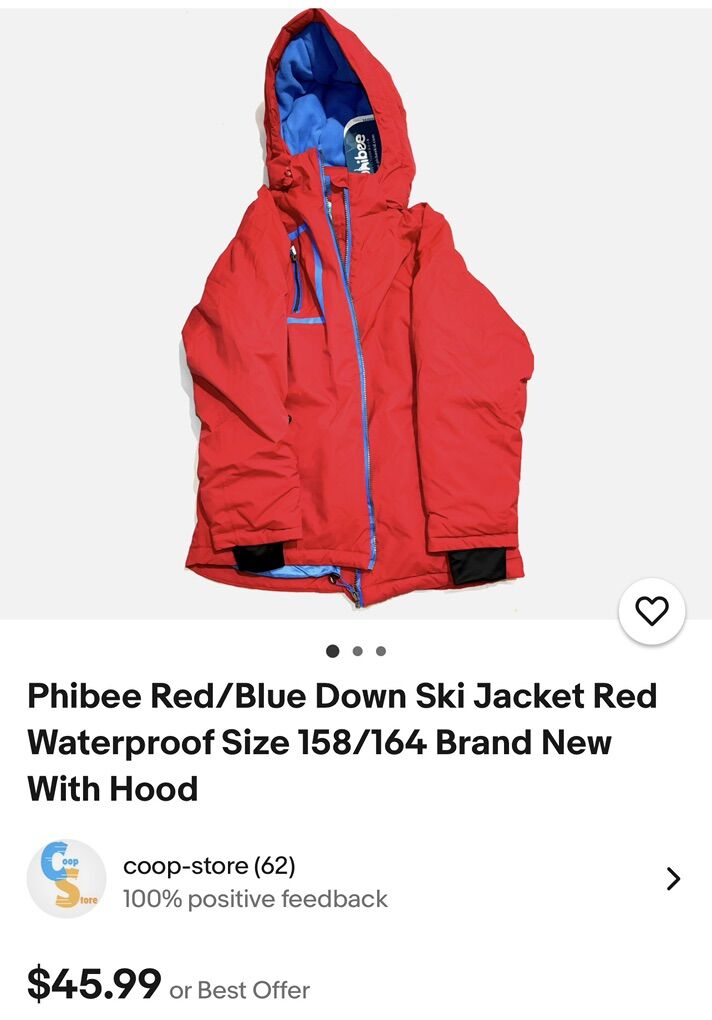Screen dimensions: 712x1020
Task: Add the Phibee jacket to watchlist
Action: pos(652,611)
